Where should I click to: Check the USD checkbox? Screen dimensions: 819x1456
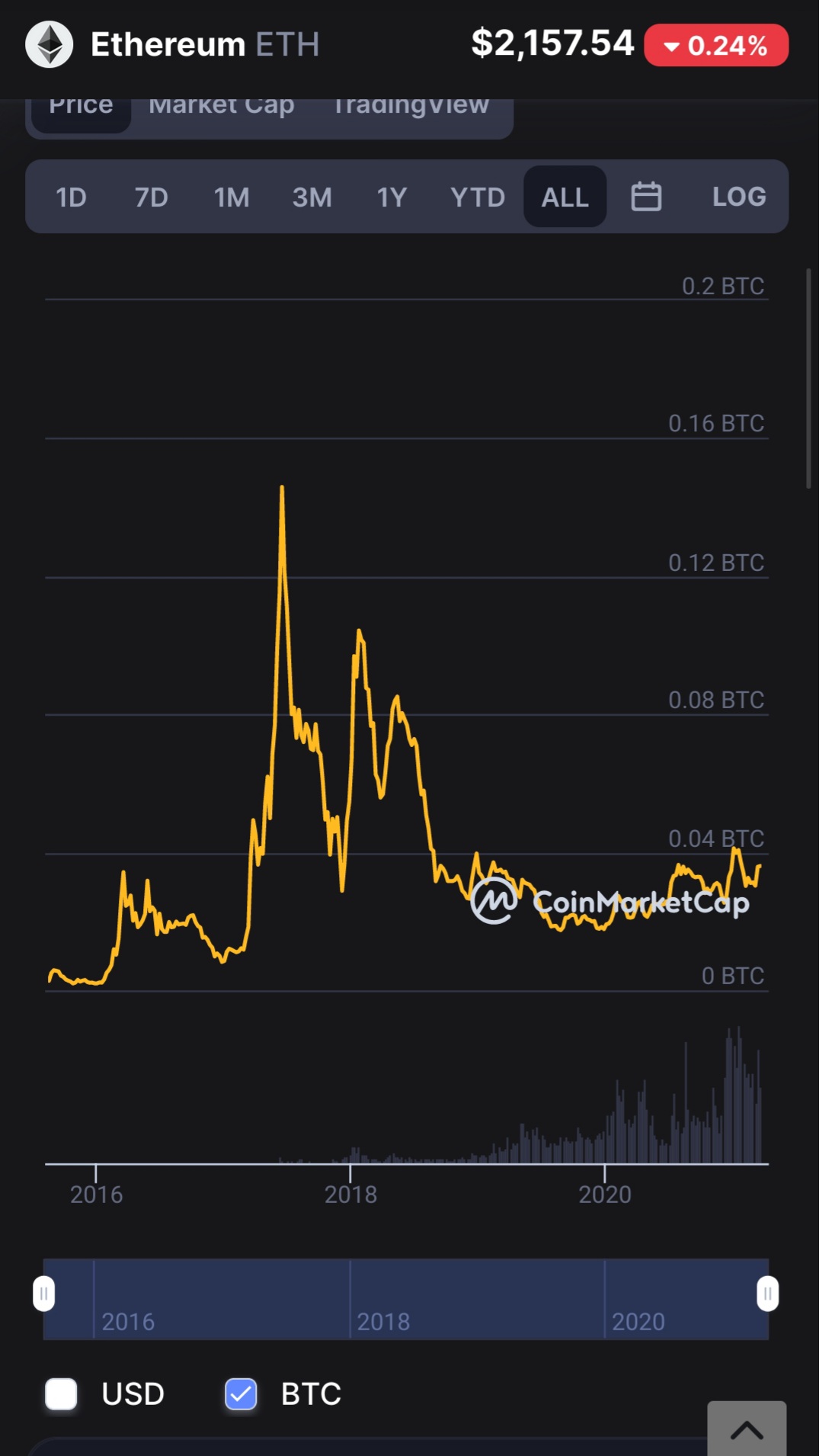coord(61,1394)
